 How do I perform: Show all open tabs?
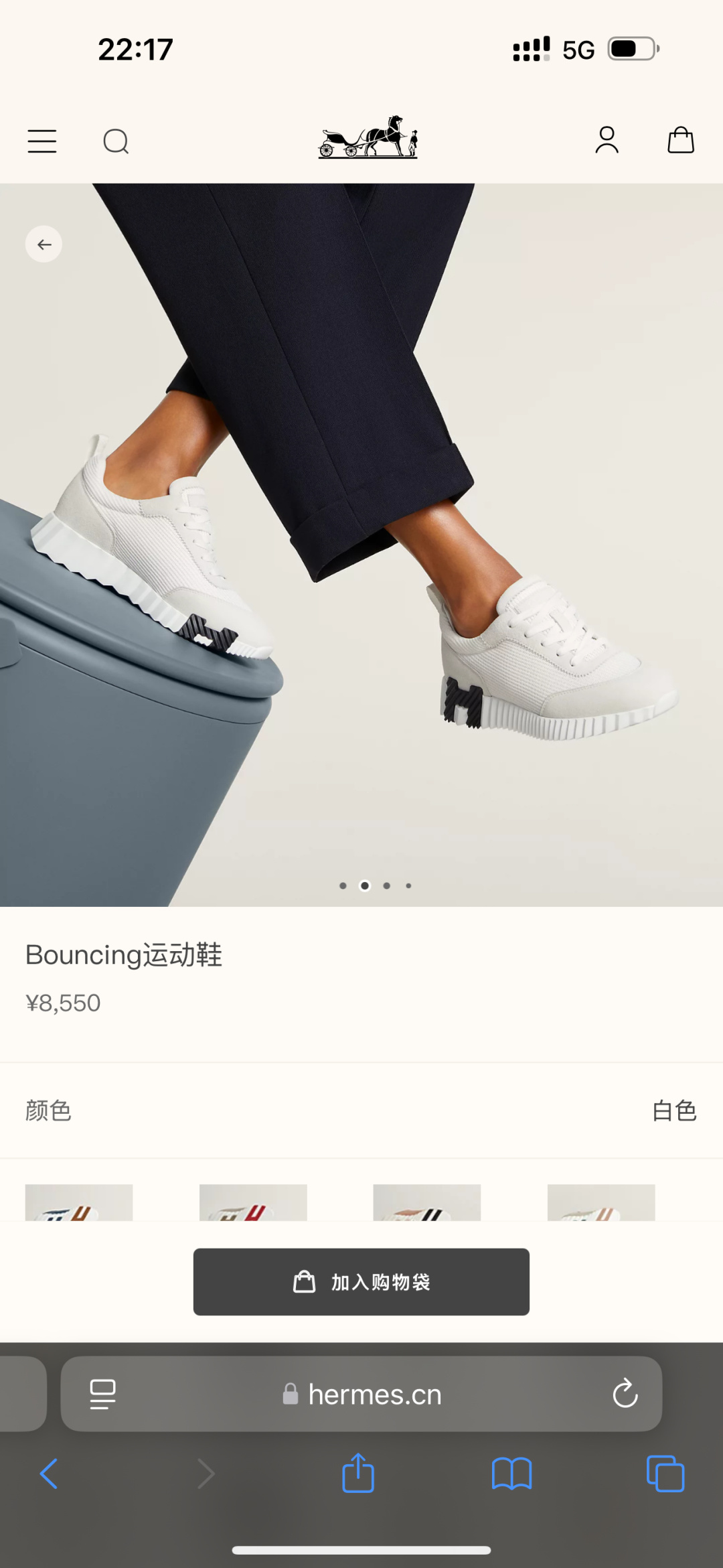pyautogui.click(x=665, y=1474)
